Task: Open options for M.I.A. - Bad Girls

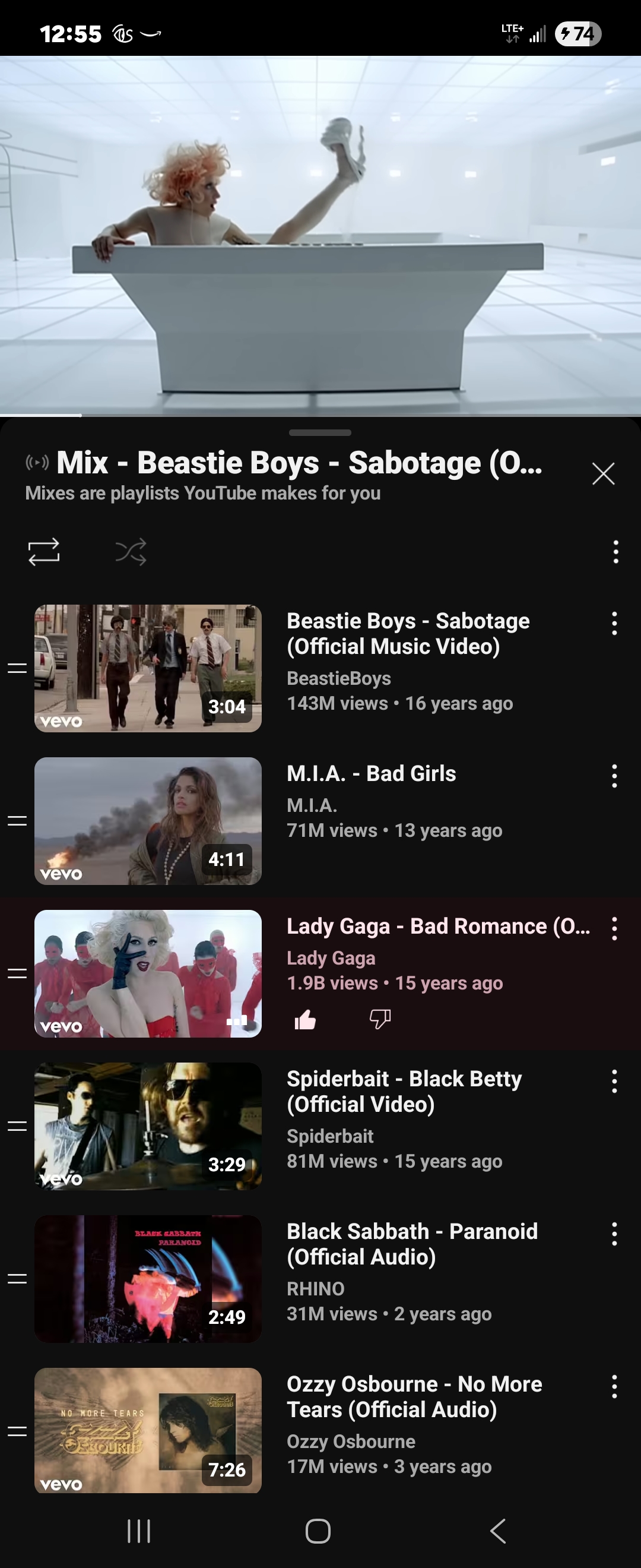Action: (614, 776)
